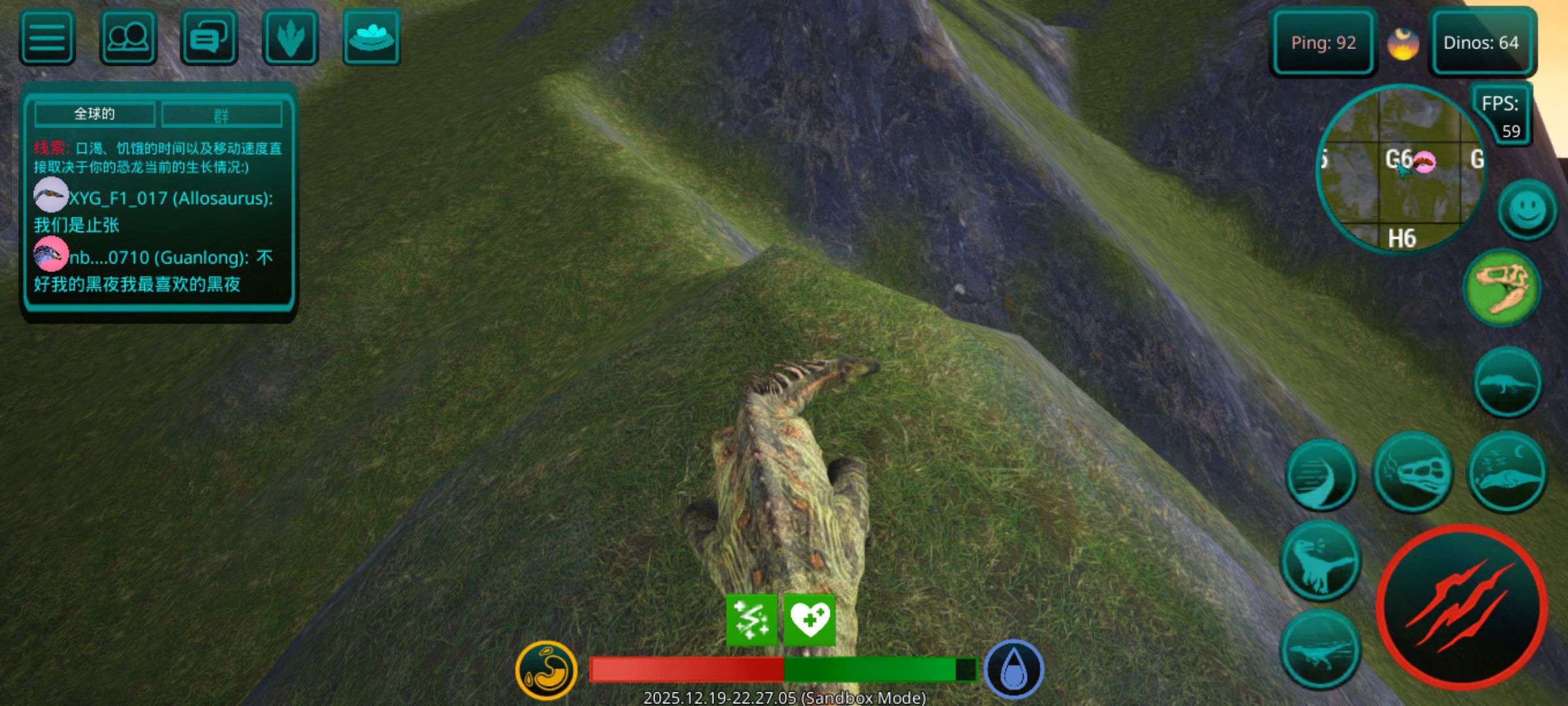The width and height of the screenshot is (1568, 706).
Task: Toggle the running dinosaur sprint button
Action: tap(1320, 648)
